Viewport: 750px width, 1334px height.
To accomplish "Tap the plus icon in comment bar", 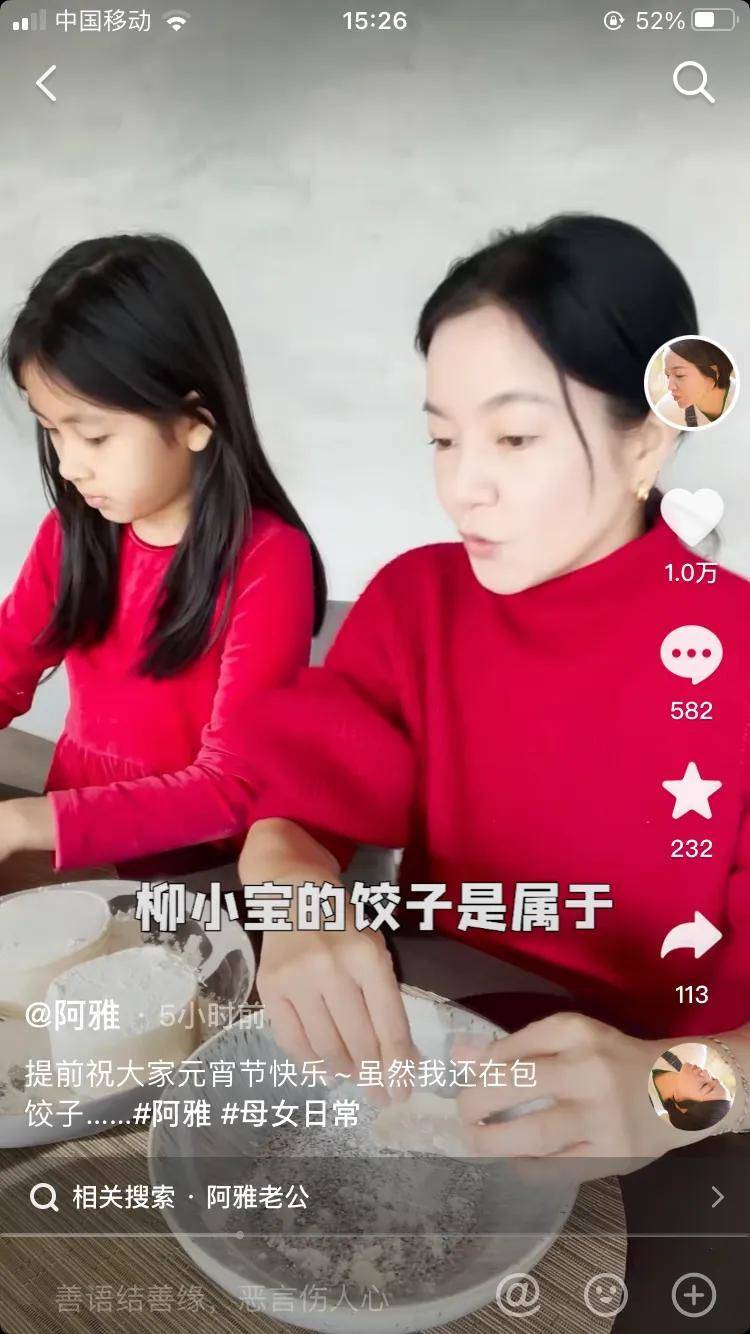I will point(693,1296).
